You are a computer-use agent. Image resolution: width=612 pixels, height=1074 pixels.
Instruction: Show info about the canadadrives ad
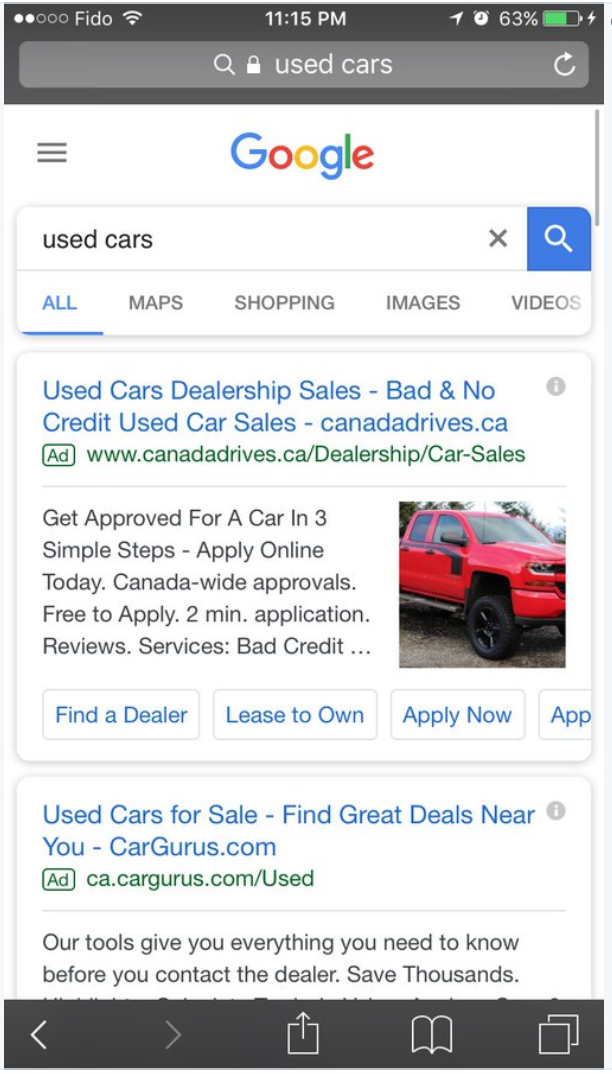click(556, 386)
